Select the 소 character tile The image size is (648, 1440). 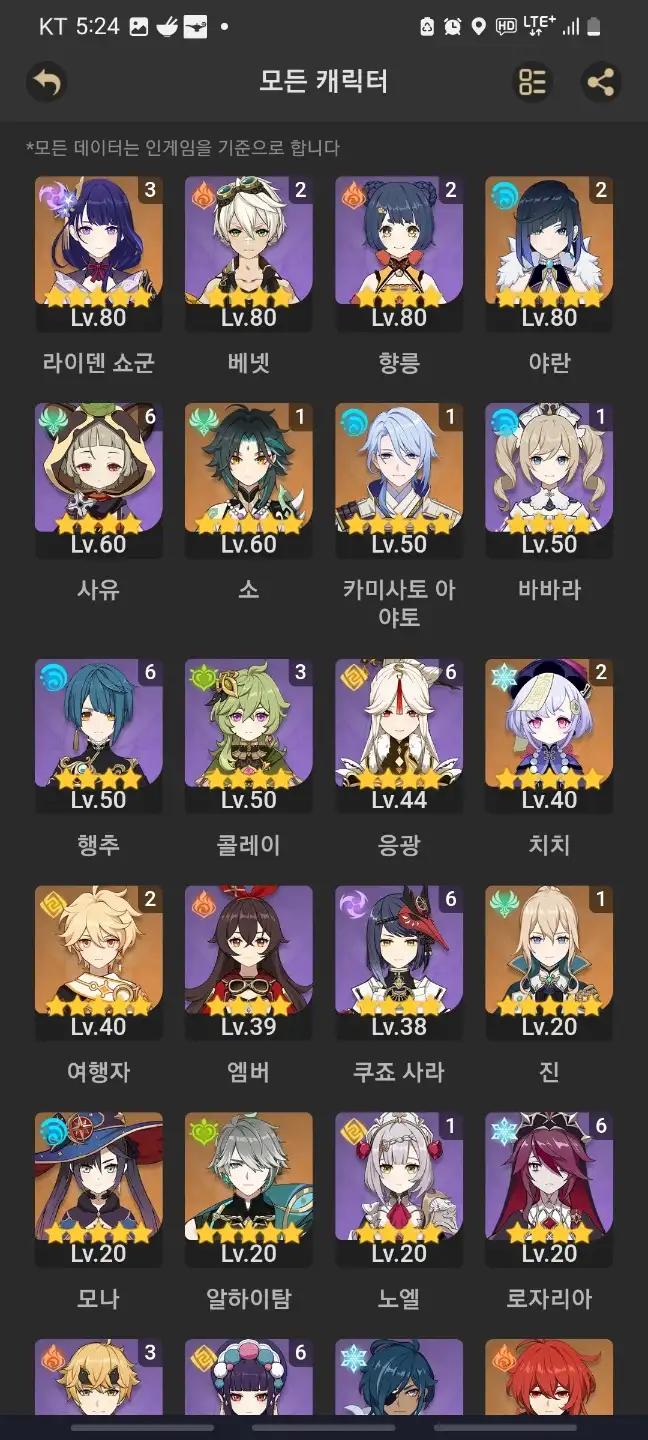point(248,480)
